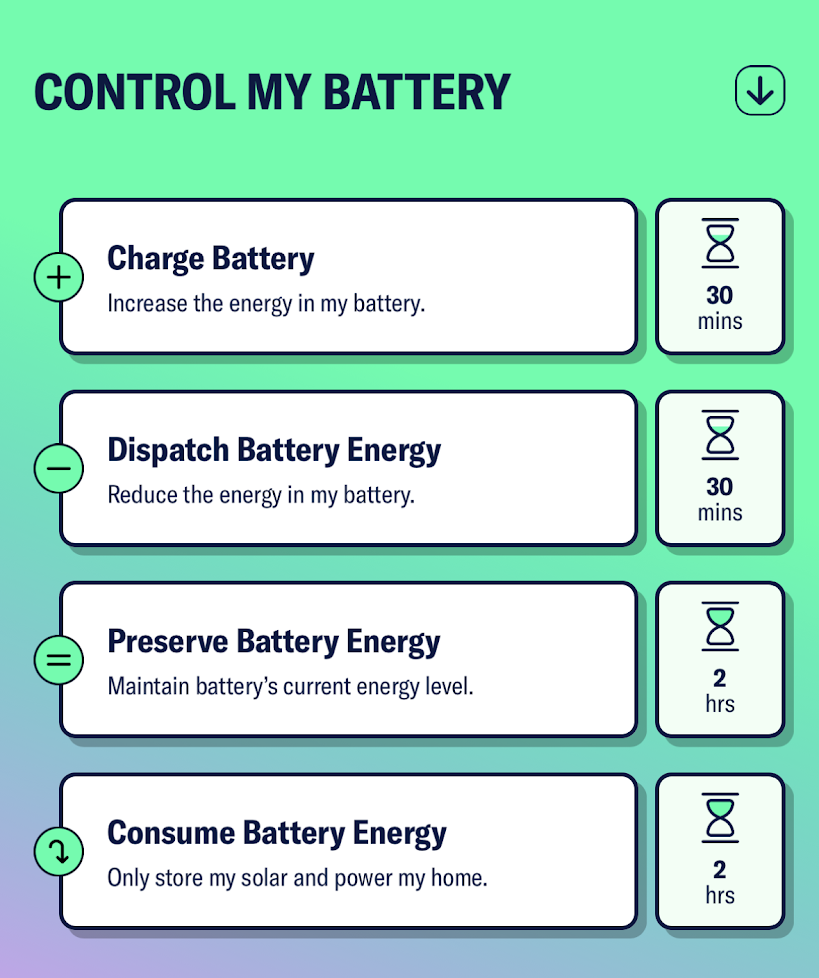The image size is (819, 978).
Task: Change the 30 mins duration for Charge Battery
Action: [x=720, y=277]
